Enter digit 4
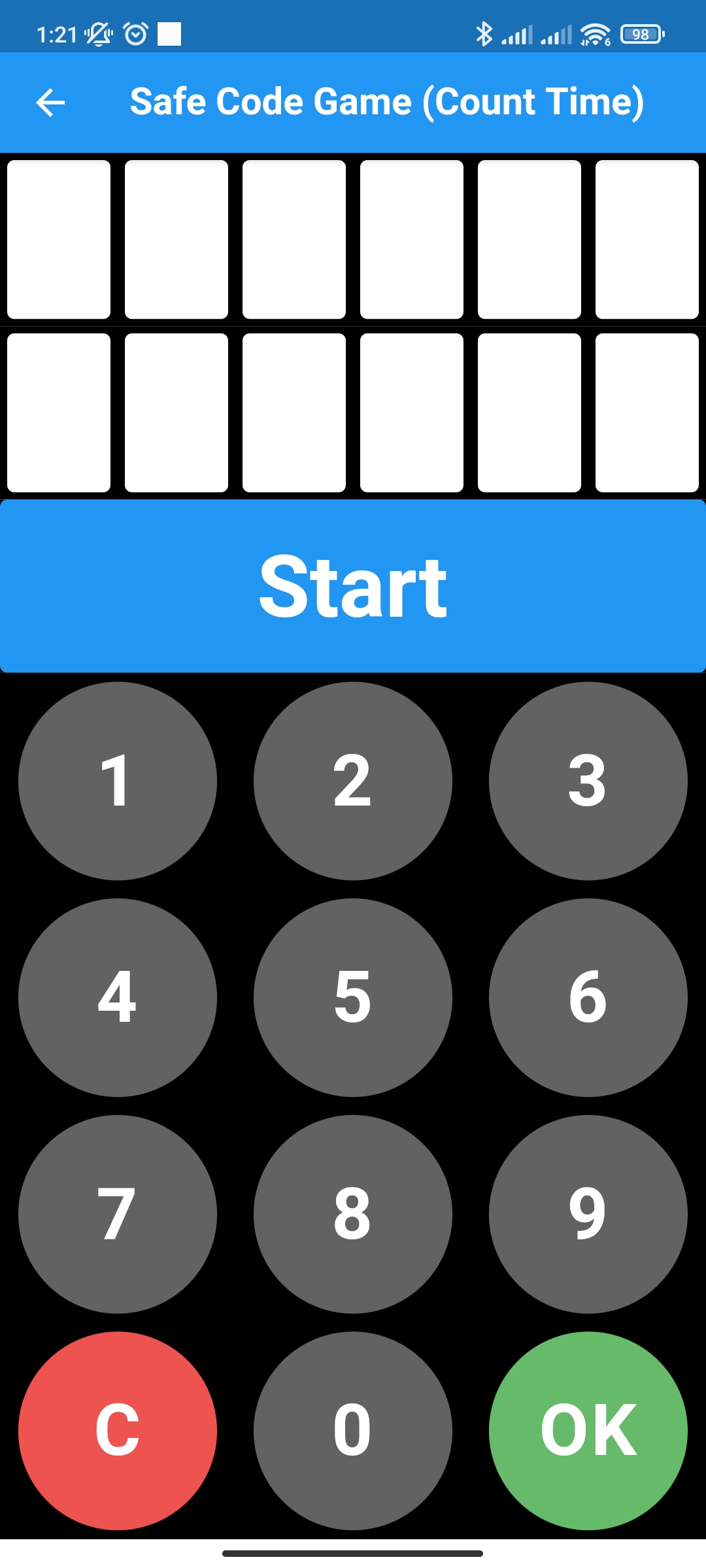Viewport: 706px width, 1568px height. 118,998
